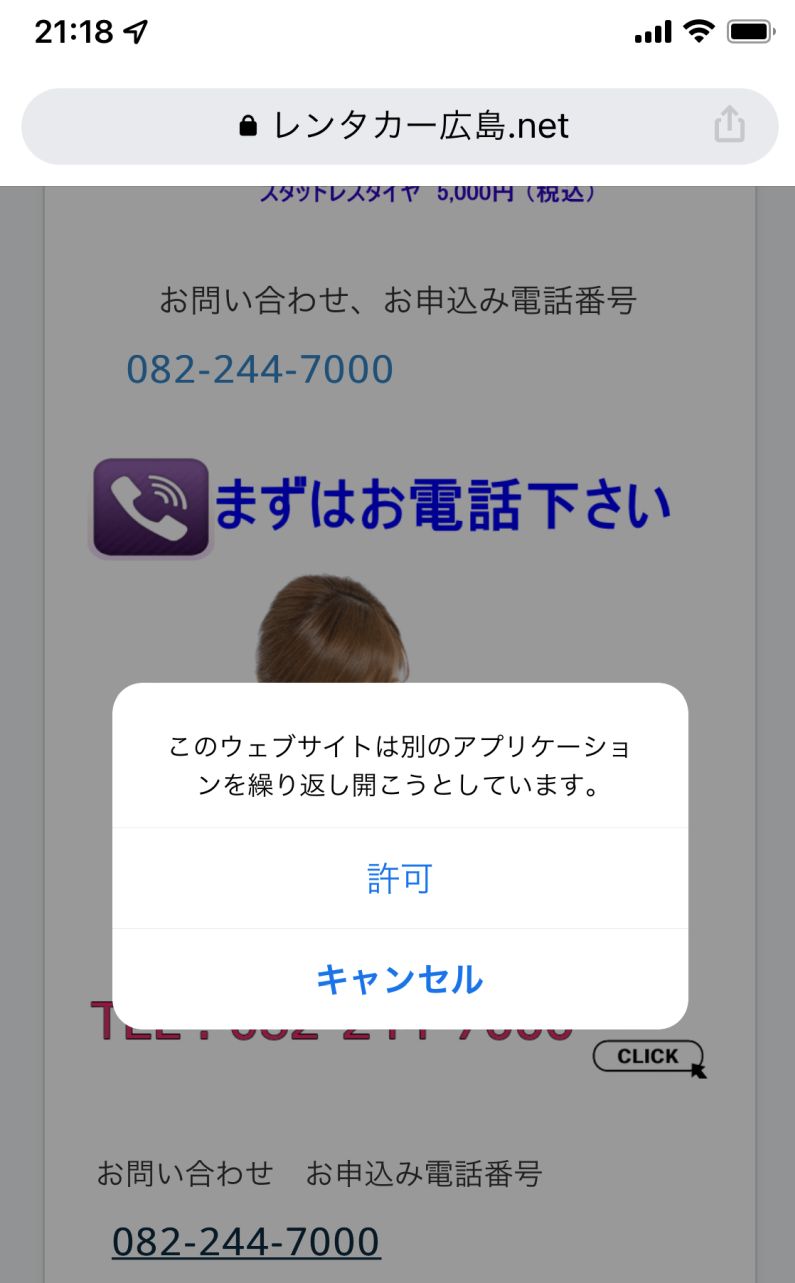795x1283 pixels.
Task: Tap the Wi-Fi icon in the status bar
Action: click(701, 31)
